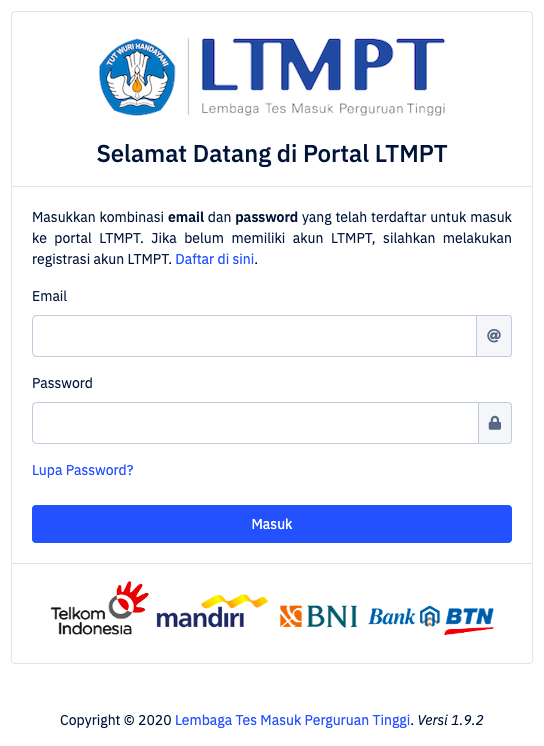Tap the Email input field

coord(254,336)
